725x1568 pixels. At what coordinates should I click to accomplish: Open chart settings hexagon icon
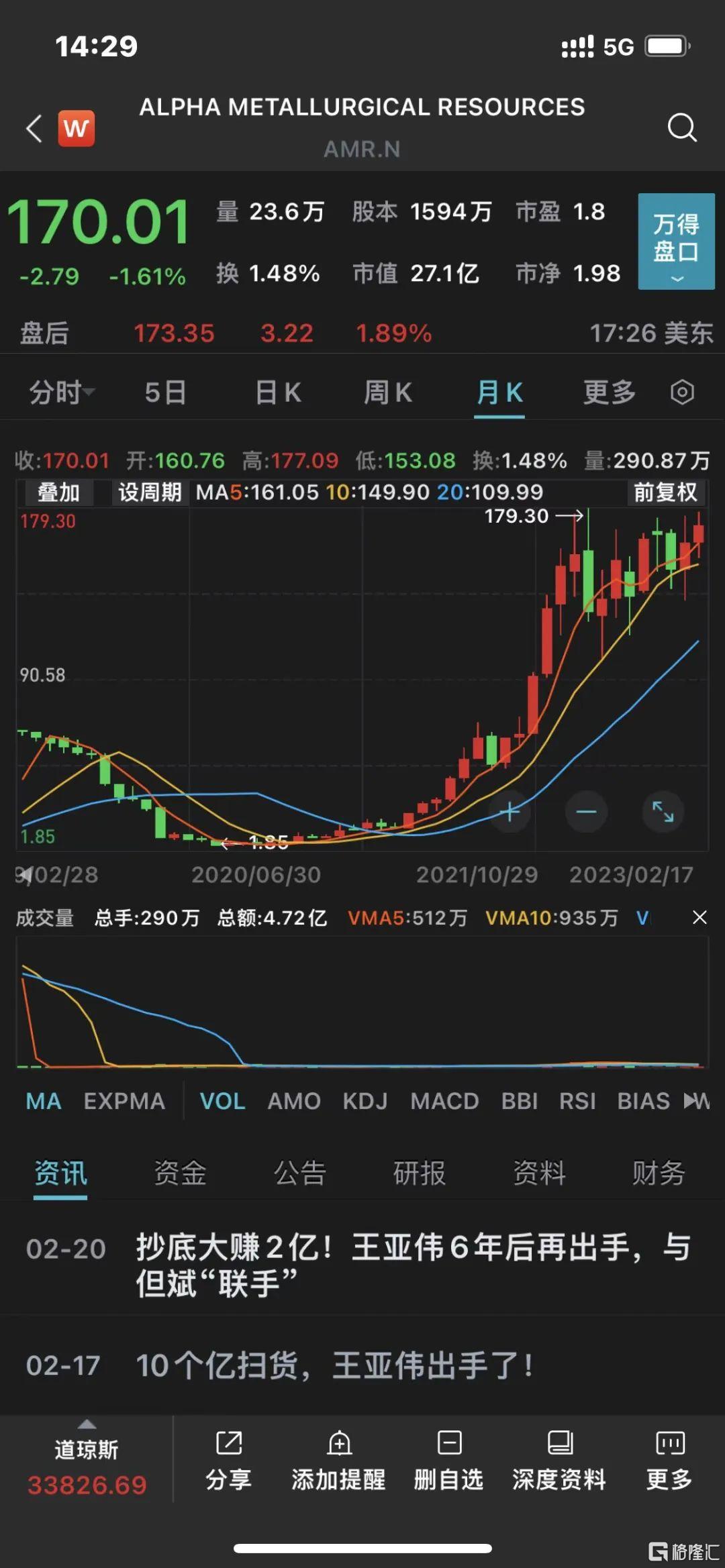(682, 393)
